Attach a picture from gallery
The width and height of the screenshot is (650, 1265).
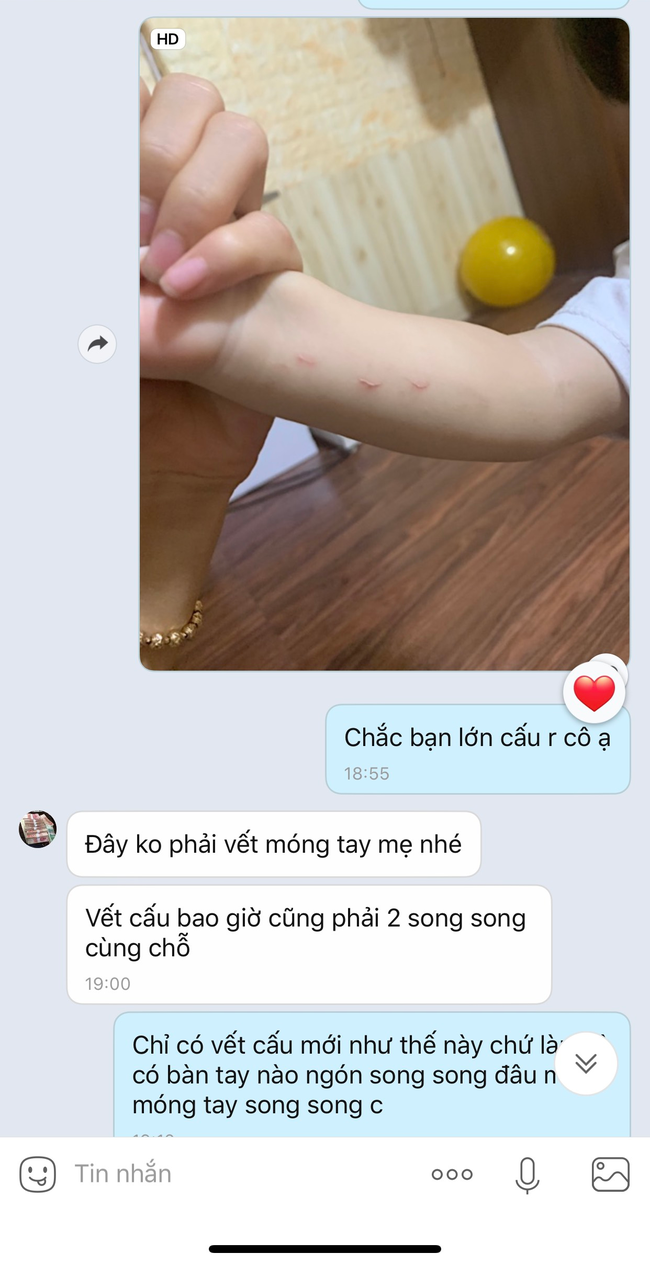pyautogui.click(x=610, y=1174)
